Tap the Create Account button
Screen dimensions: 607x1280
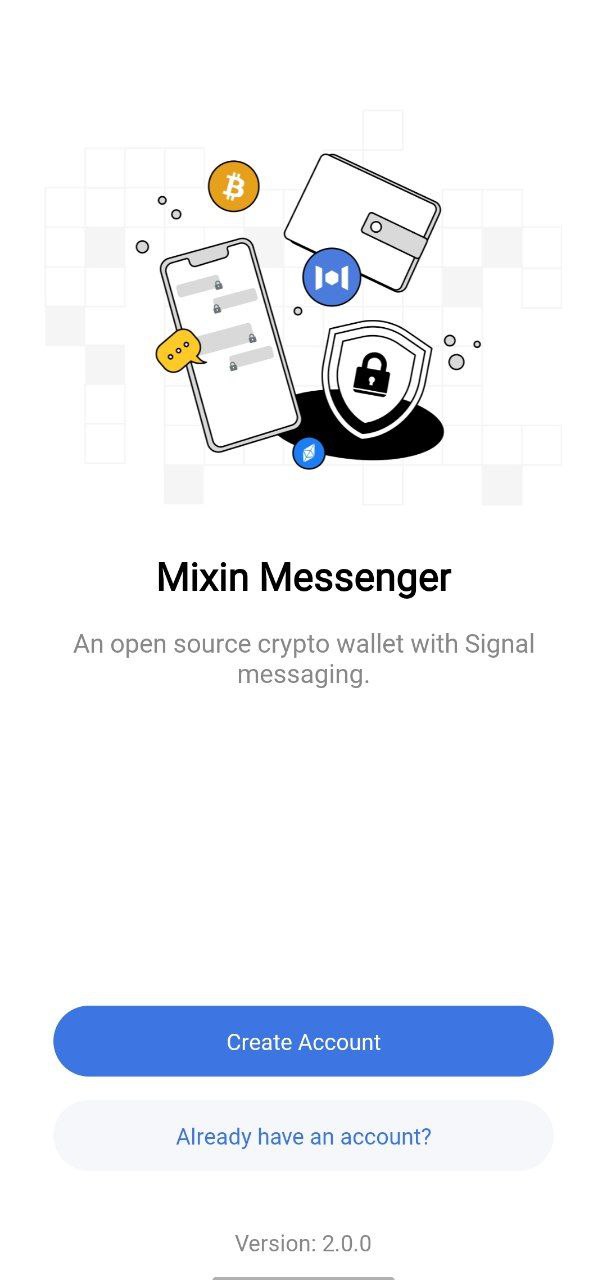point(303,1041)
